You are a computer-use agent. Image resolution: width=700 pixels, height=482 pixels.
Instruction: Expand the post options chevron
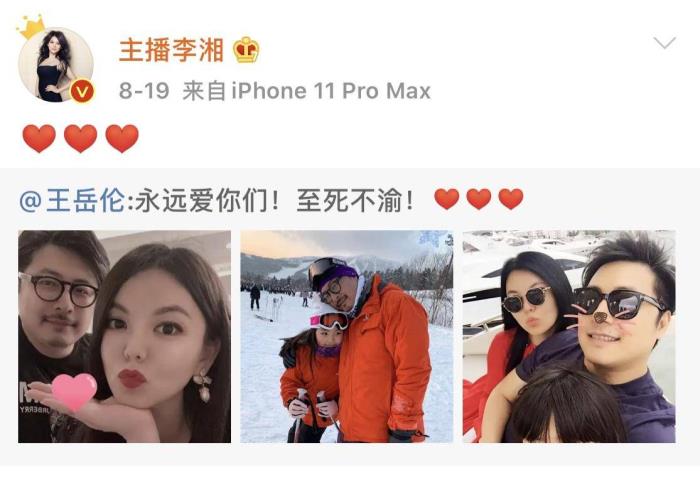pos(664,43)
